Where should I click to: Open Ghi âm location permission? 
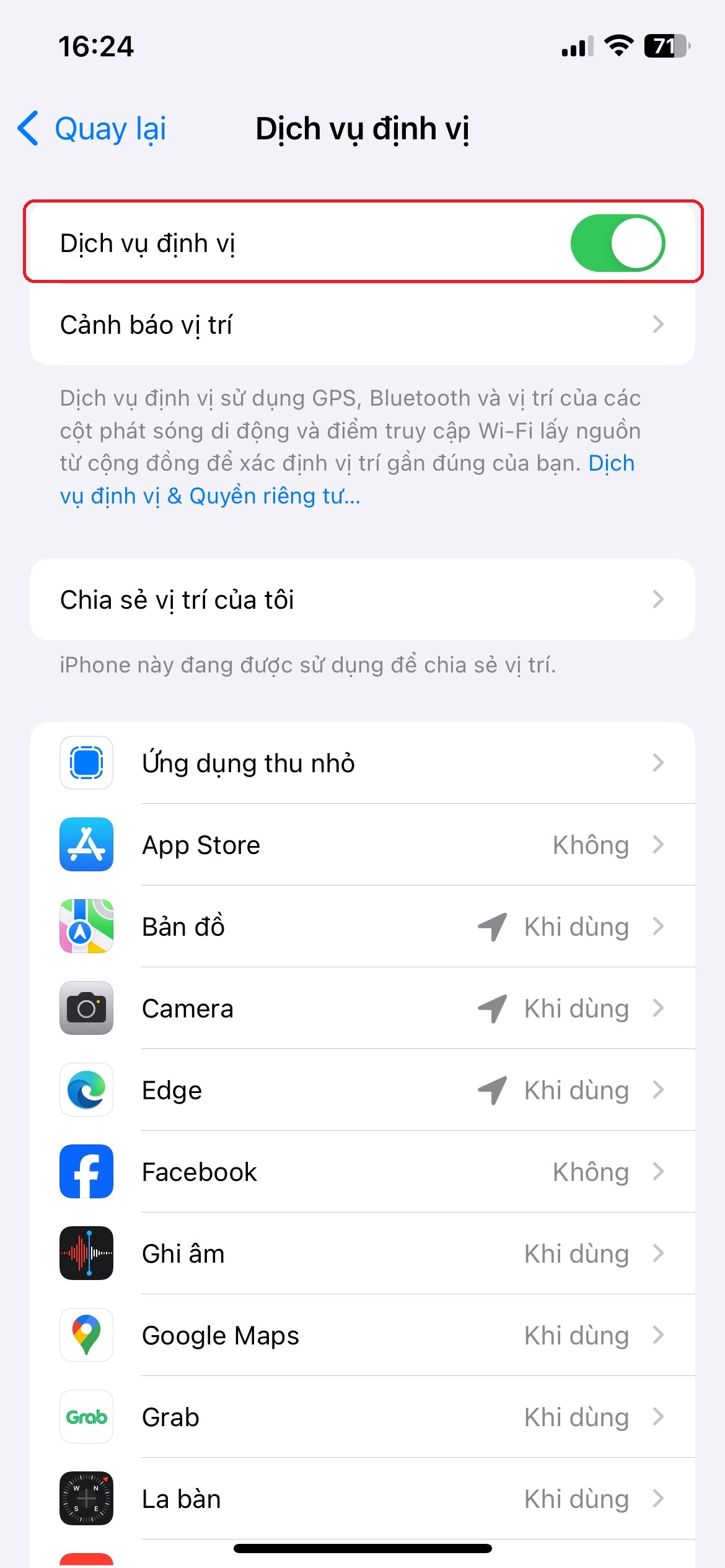pyautogui.click(x=362, y=1253)
